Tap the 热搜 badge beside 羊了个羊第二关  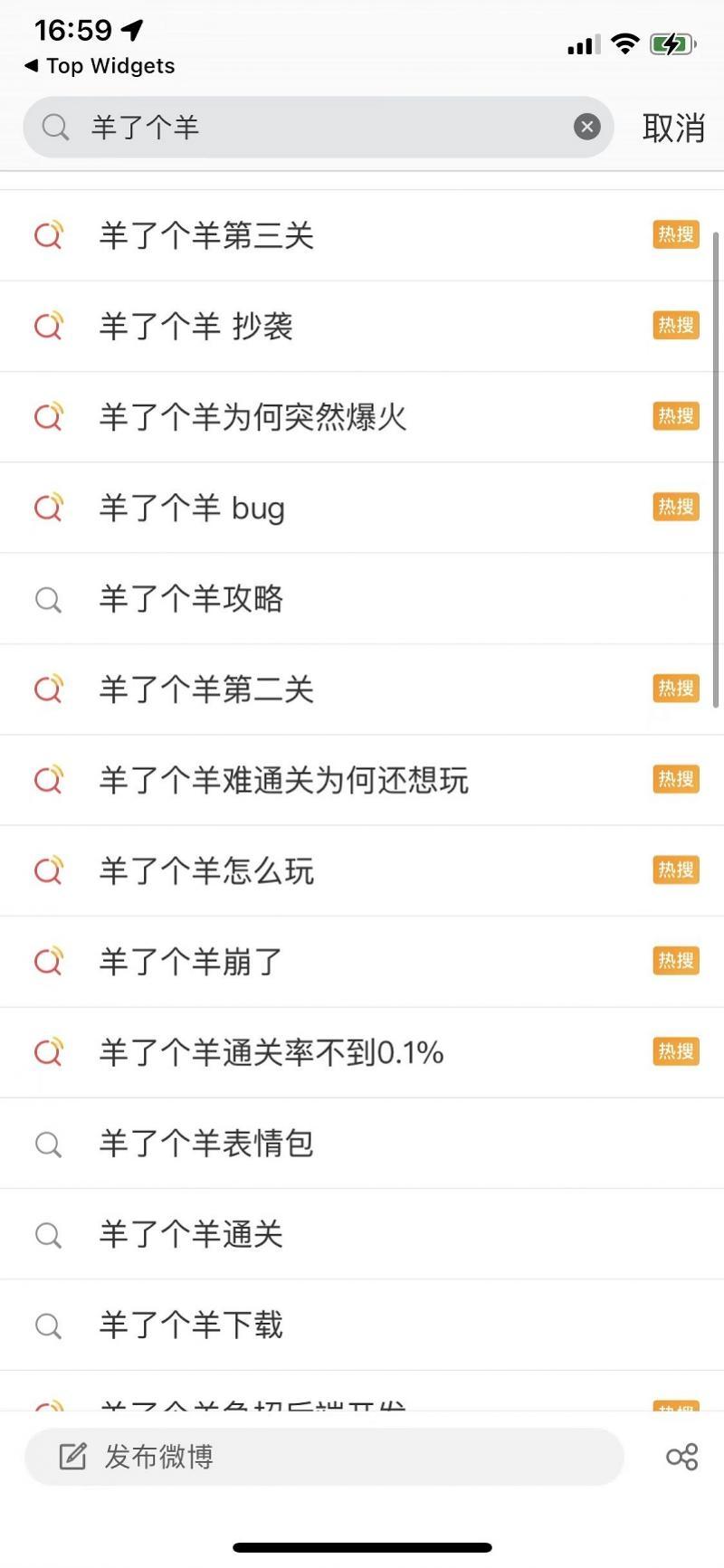tap(675, 689)
